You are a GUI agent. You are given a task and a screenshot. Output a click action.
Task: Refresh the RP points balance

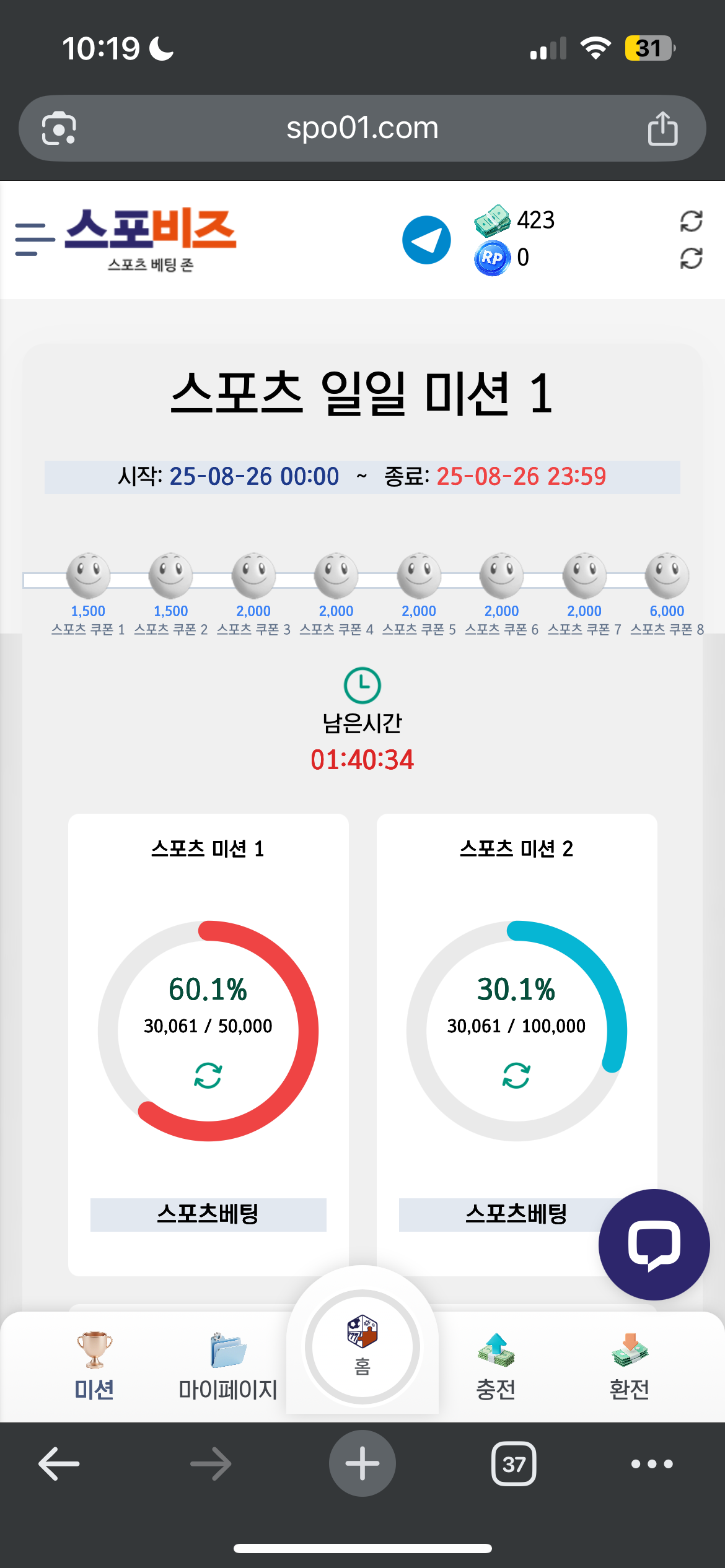pos(691,258)
